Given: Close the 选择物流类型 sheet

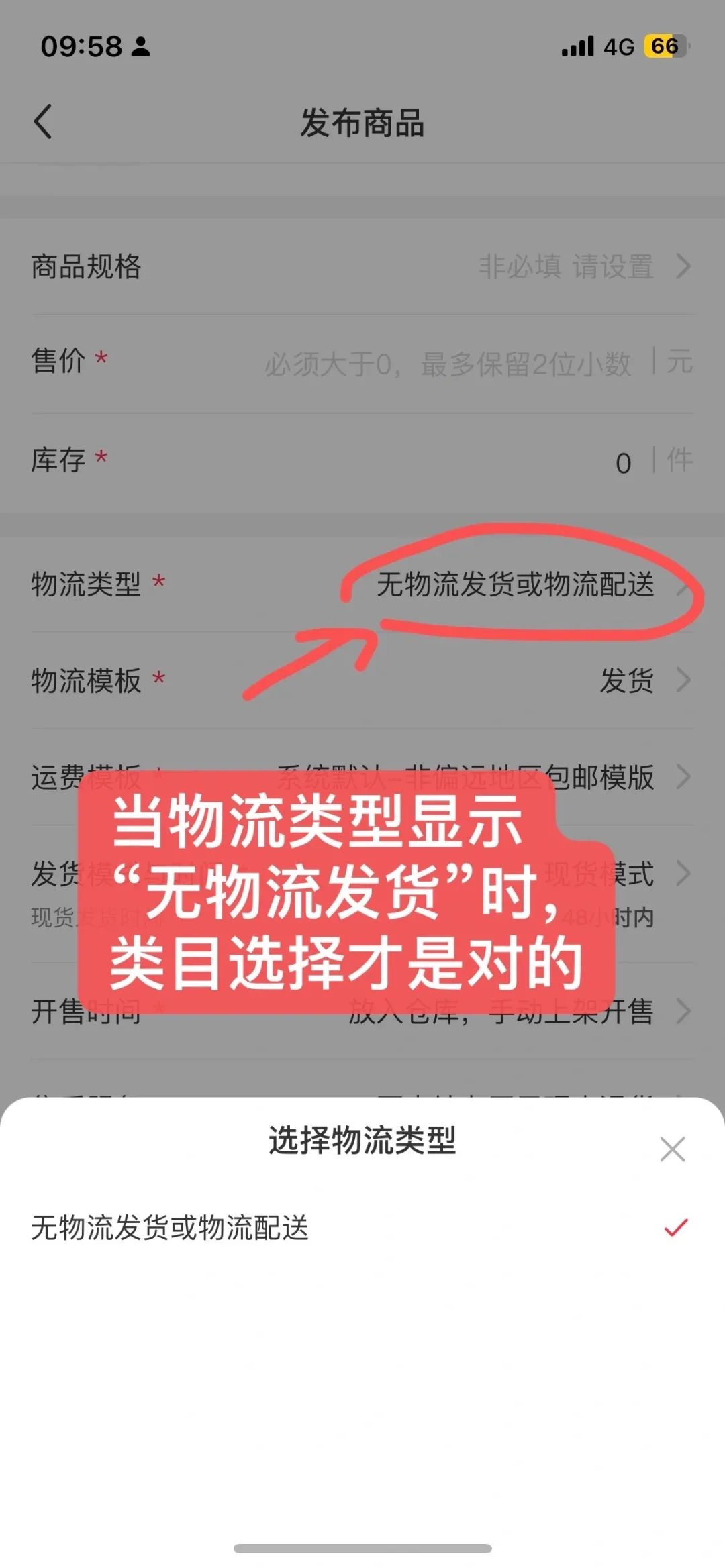Looking at the screenshot, I should coord(672,1149).
